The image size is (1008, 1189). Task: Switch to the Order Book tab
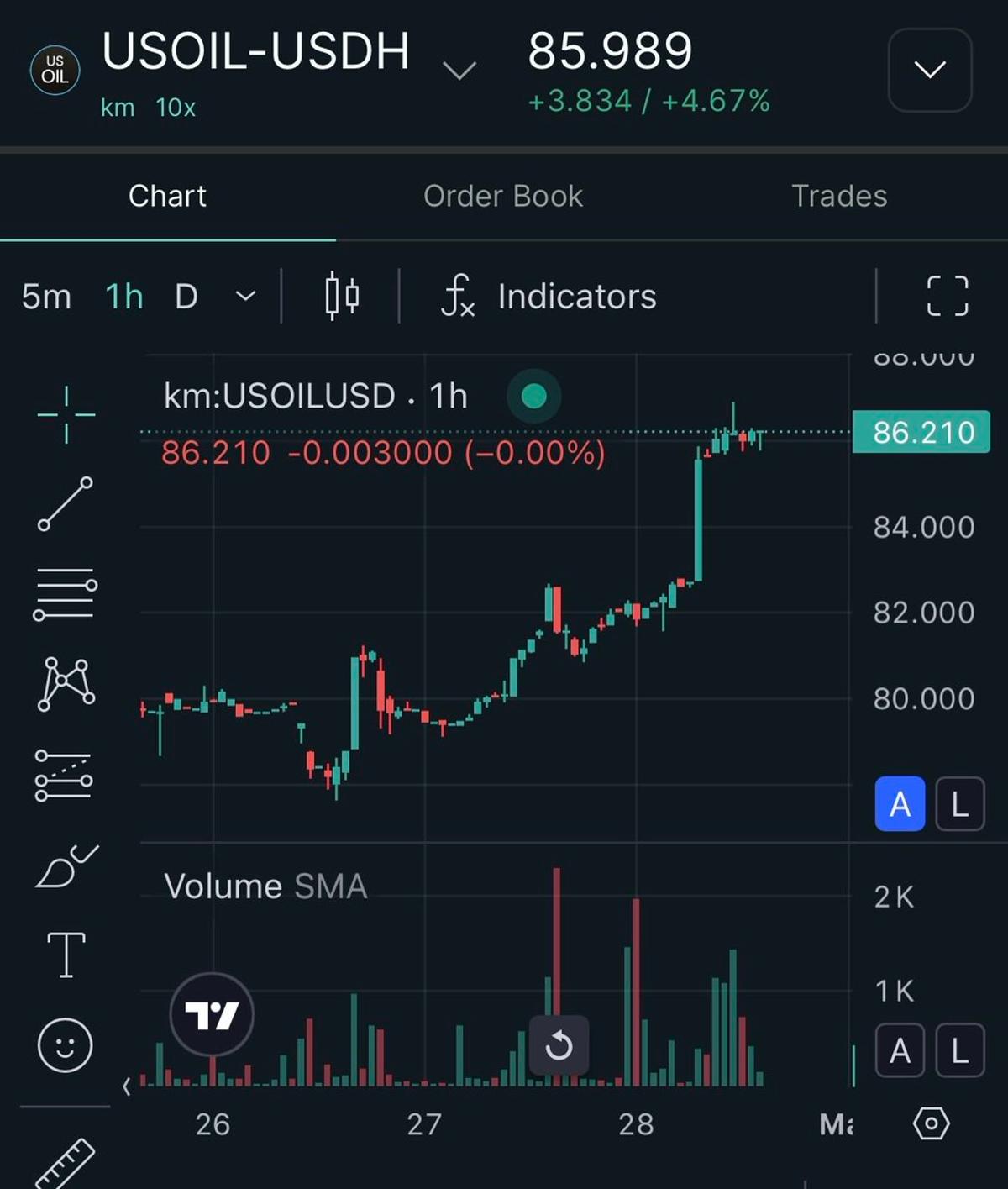point(502,196)
